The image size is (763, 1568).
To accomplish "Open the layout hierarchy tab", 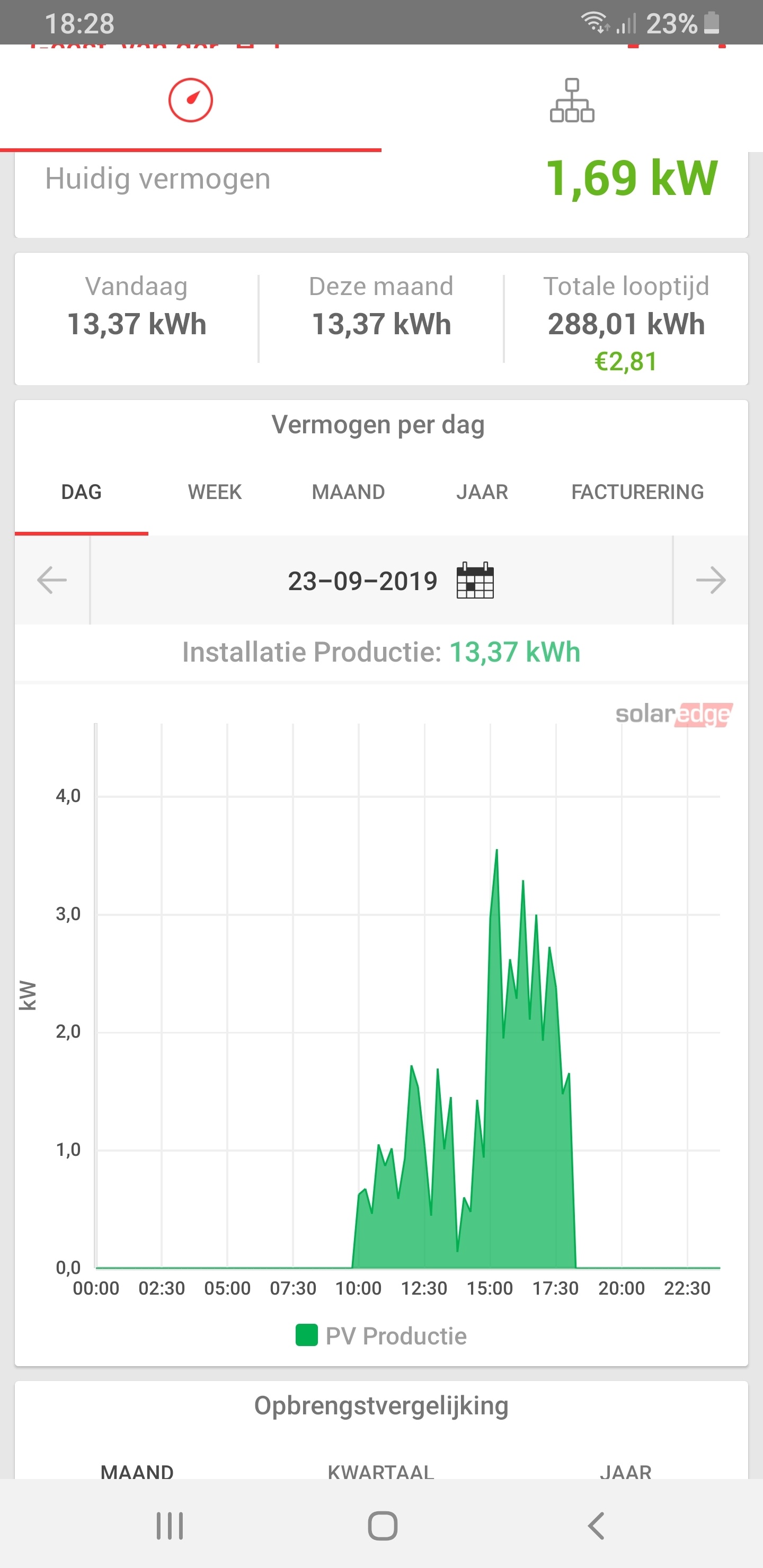I will (x=572, y=101).
